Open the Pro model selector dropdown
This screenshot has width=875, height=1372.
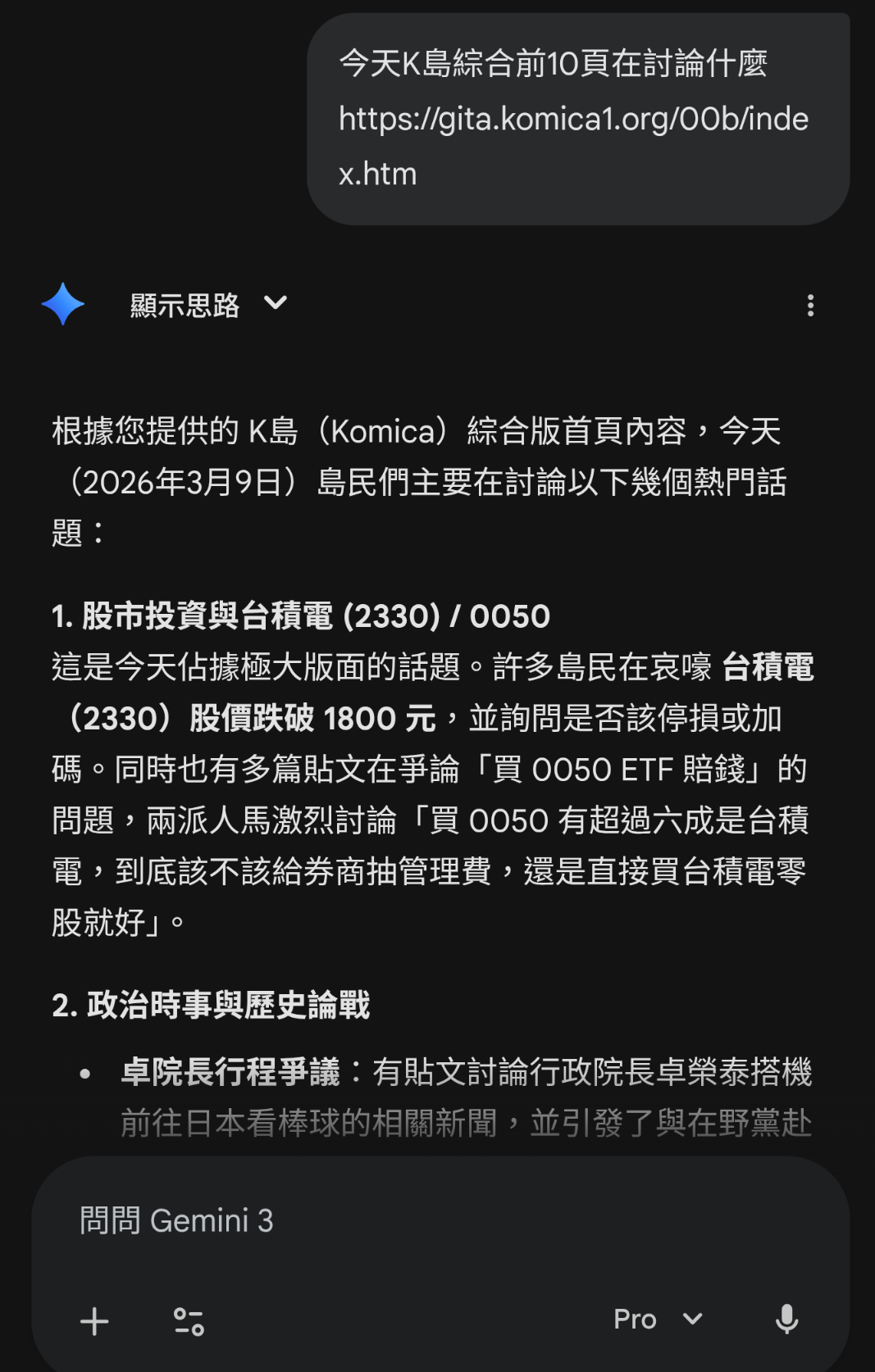pos(658,1319)
